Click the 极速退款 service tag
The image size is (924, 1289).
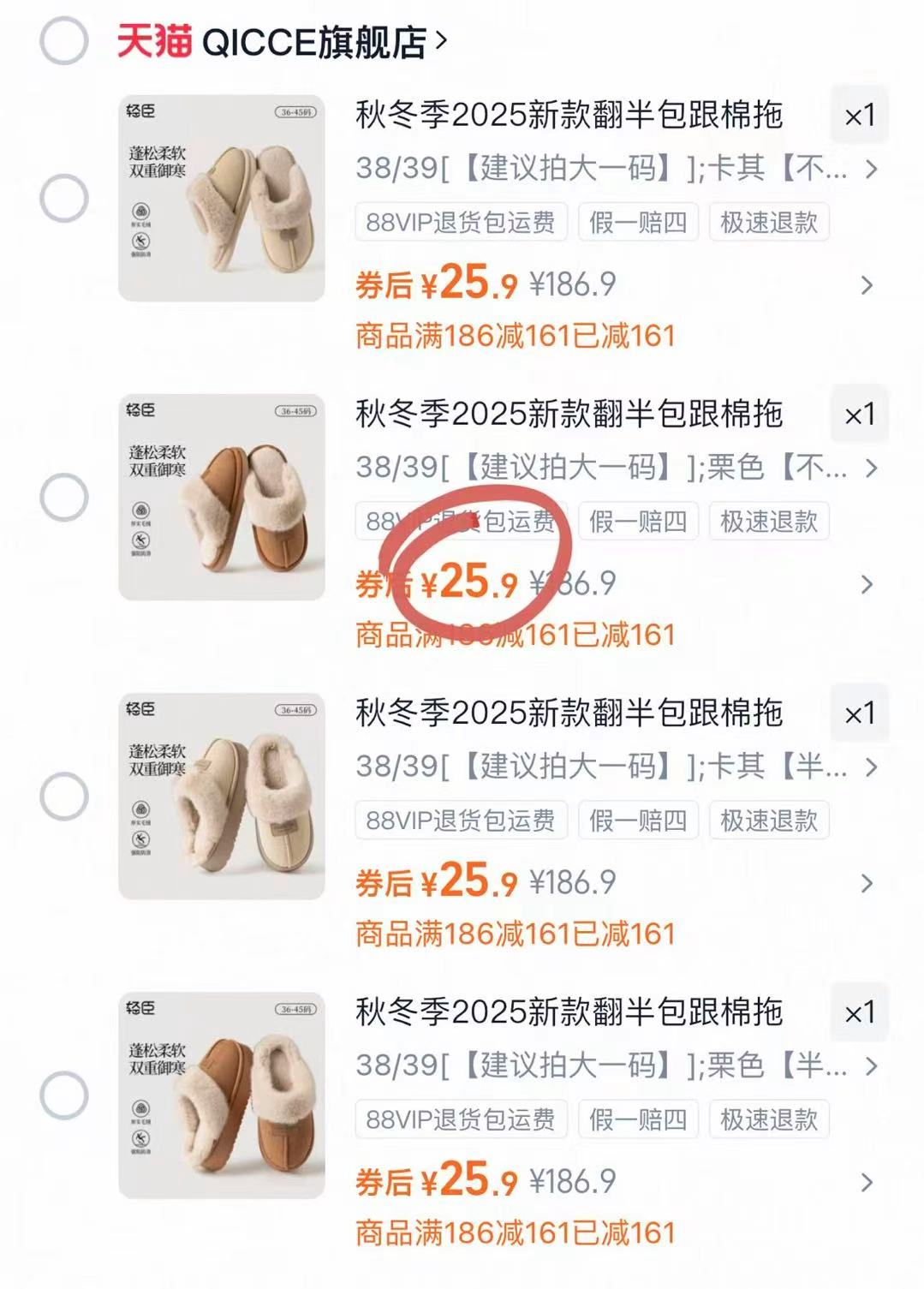(770, 222)
